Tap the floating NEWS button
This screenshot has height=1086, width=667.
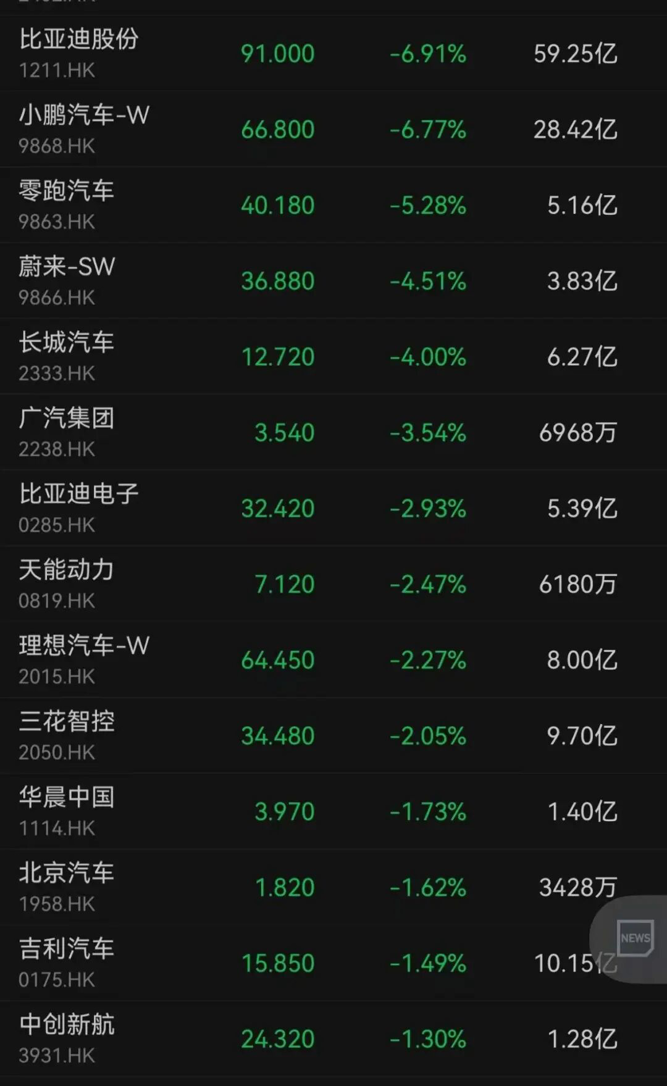coord(634,938)
